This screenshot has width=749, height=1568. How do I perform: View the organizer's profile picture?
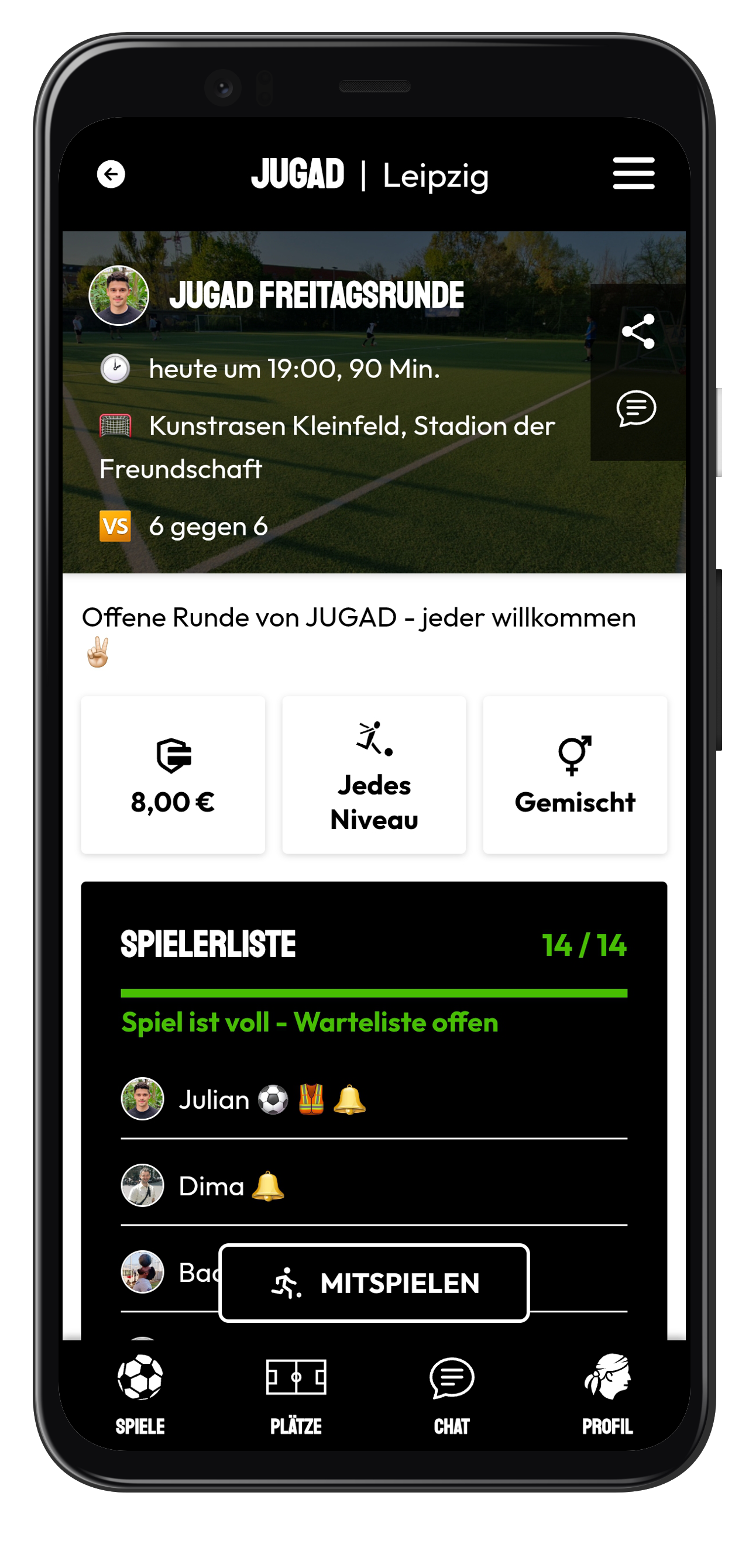(x=119, y=296)
